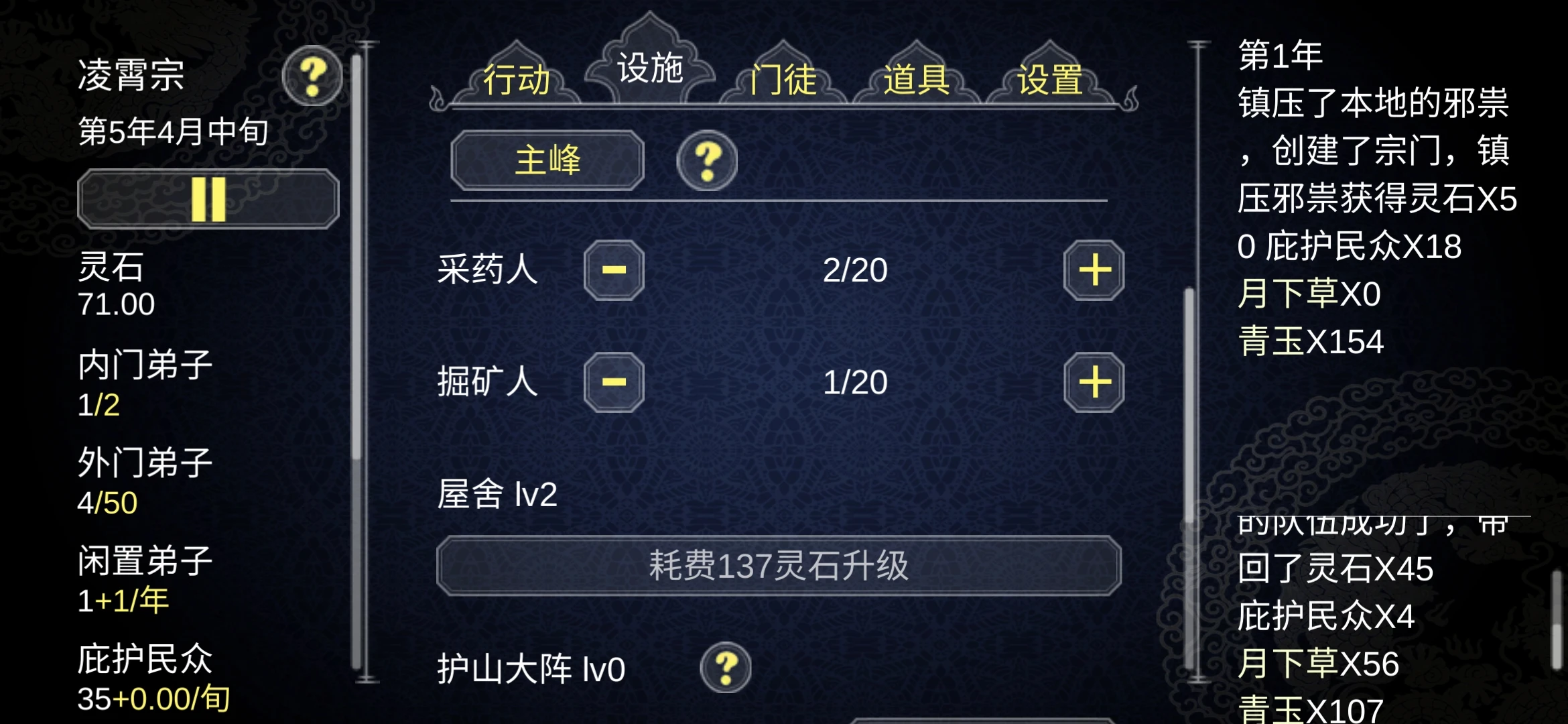Switch to the 行动 tab
Screen dimensions: 1568x724
tap(516, 80)
